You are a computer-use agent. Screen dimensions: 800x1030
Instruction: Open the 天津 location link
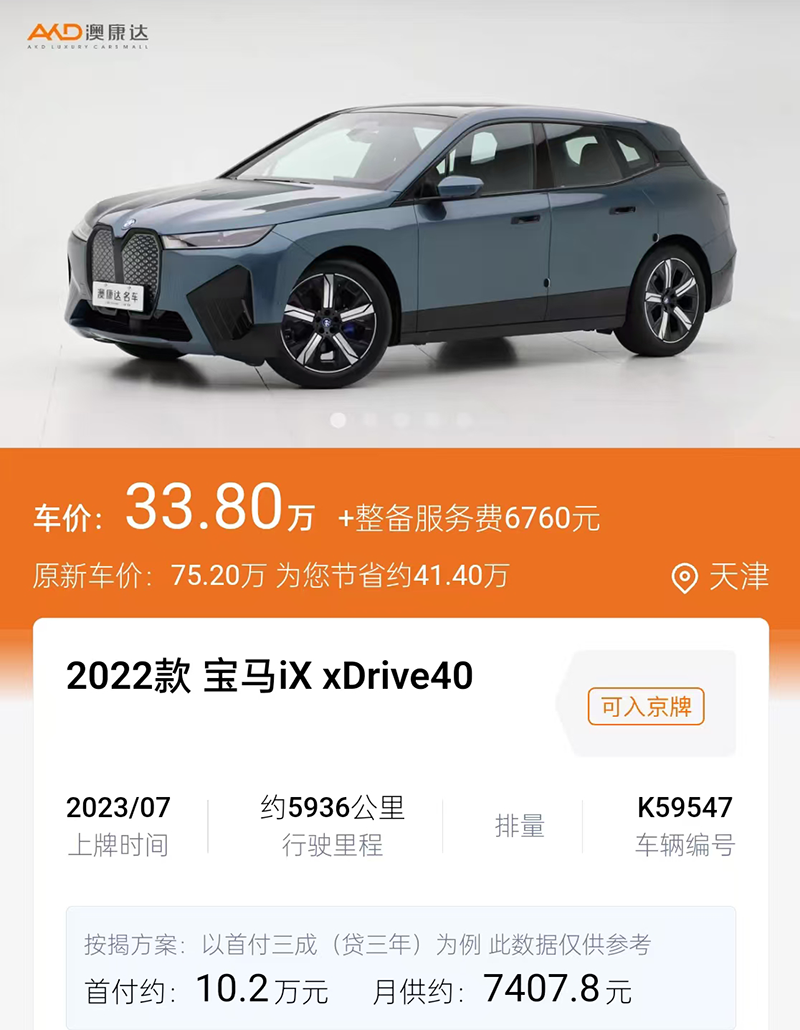[722, 577]
